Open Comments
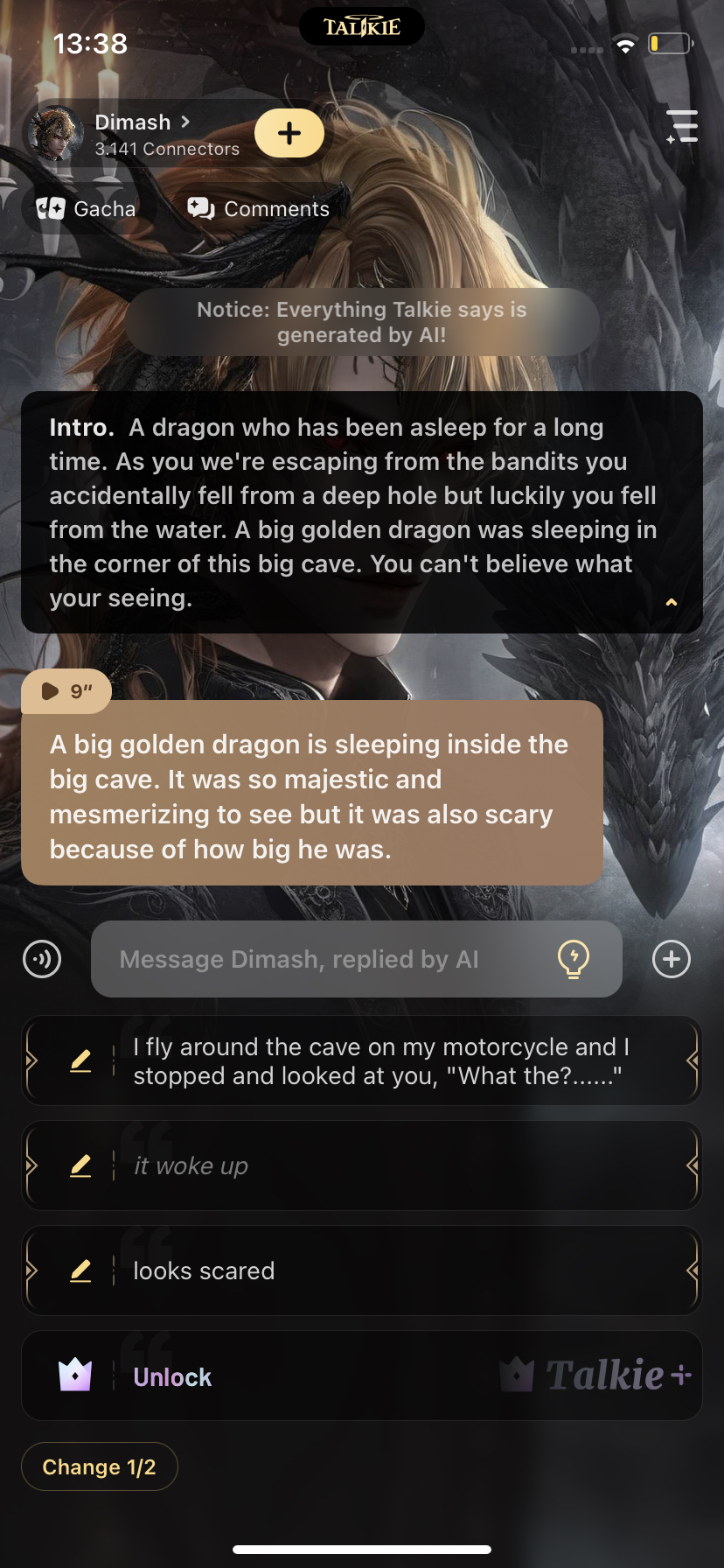 [x=259, y=209]
